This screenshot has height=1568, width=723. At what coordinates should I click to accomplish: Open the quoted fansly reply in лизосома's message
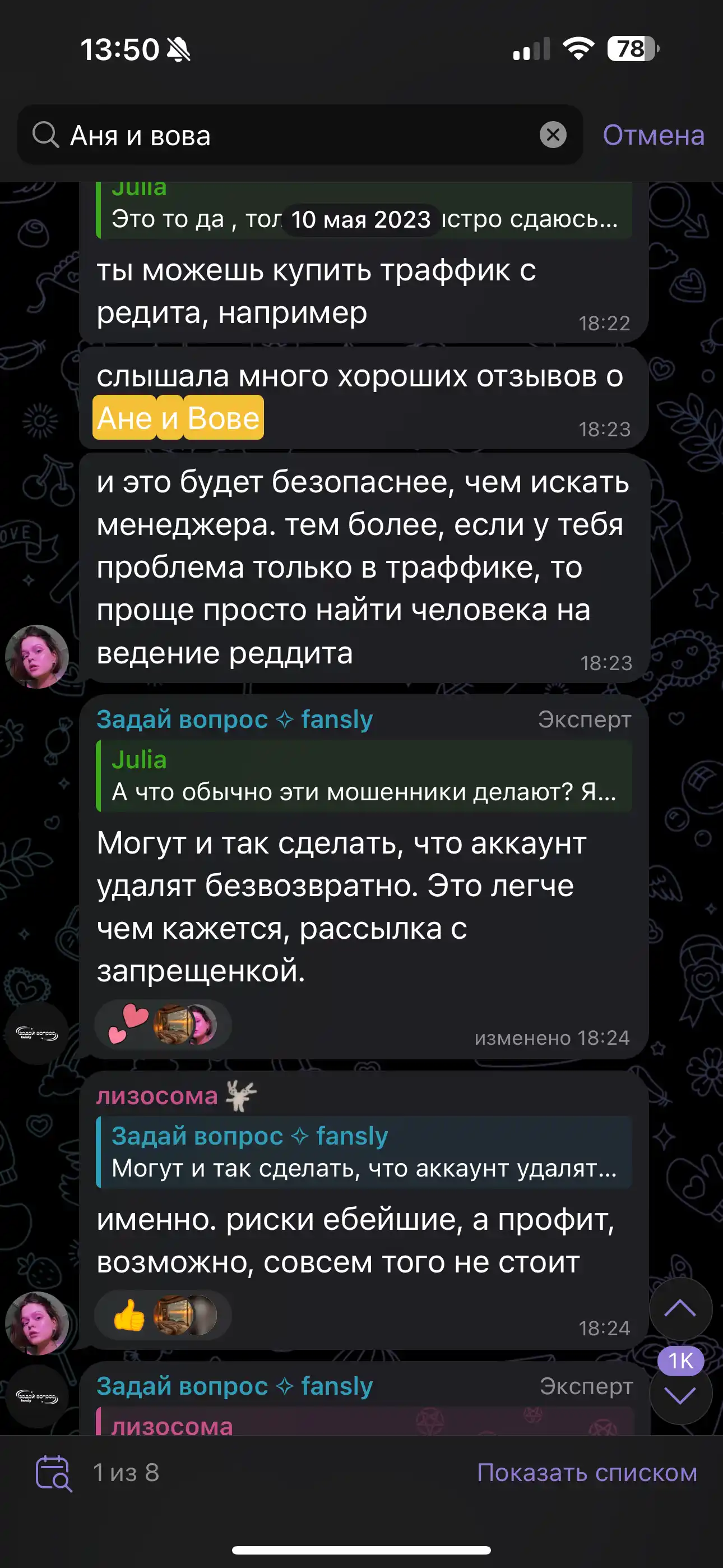[x=364, y=1152]
